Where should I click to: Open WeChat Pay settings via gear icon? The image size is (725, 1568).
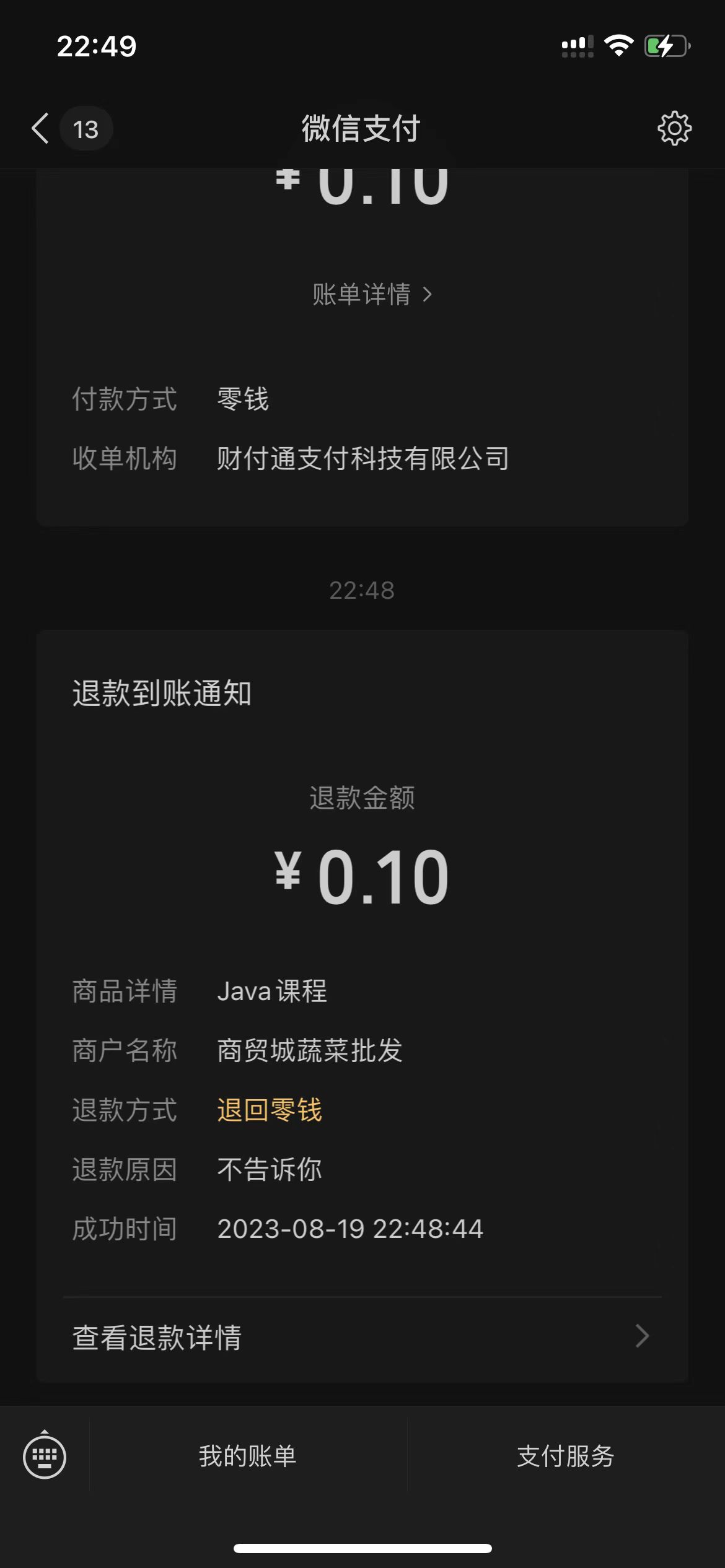[x=675, y=128]
